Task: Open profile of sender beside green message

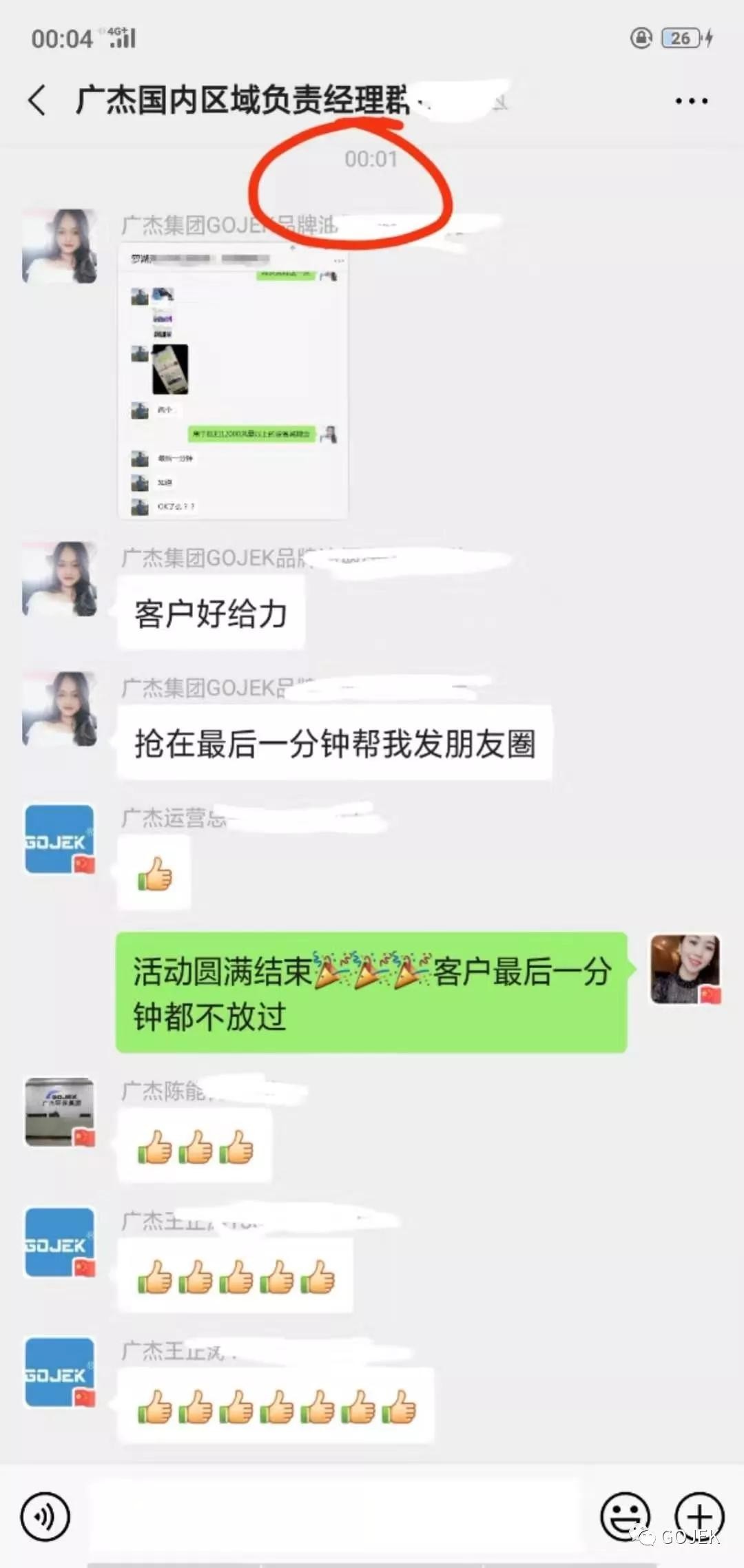Action: tap(685, 969)
